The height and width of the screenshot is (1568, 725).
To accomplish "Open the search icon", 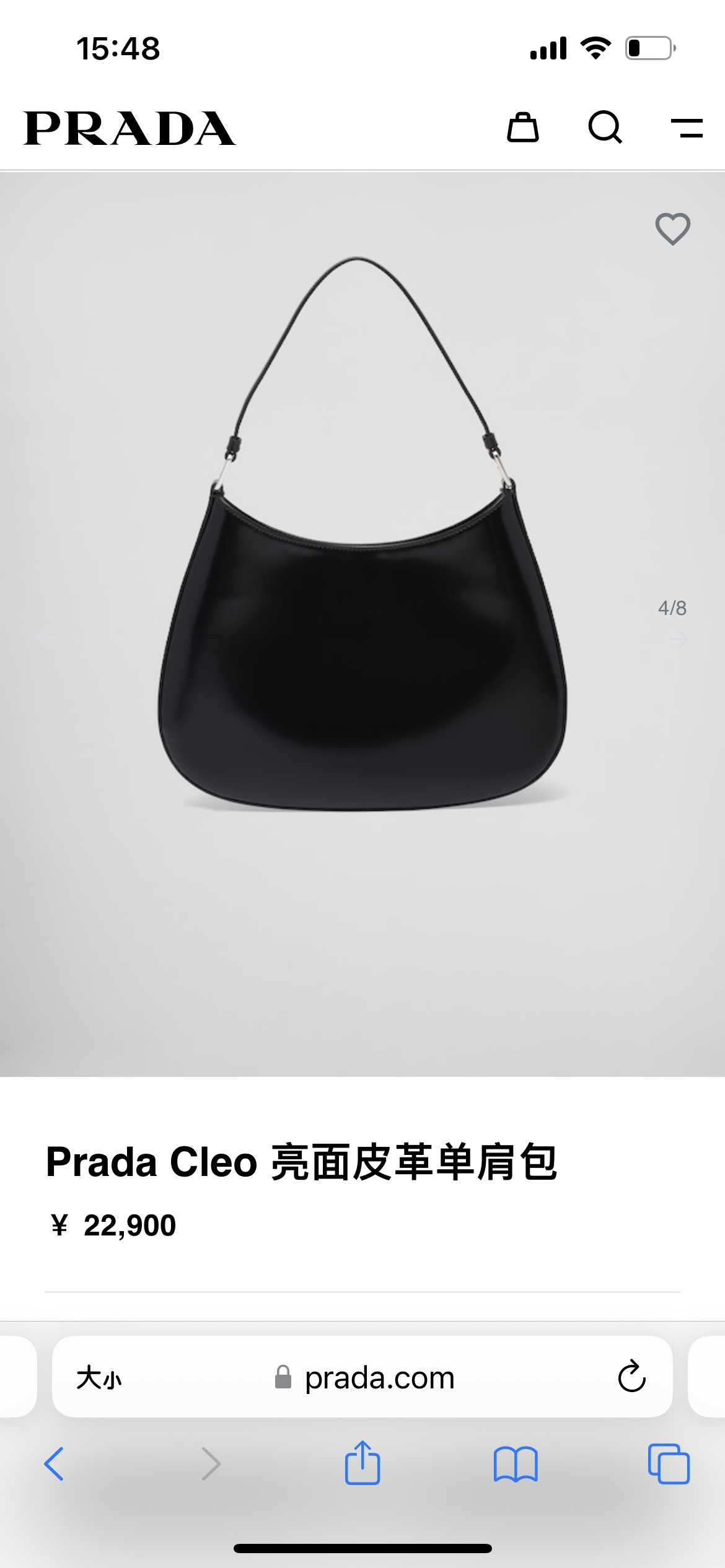I will coord(605,128).
